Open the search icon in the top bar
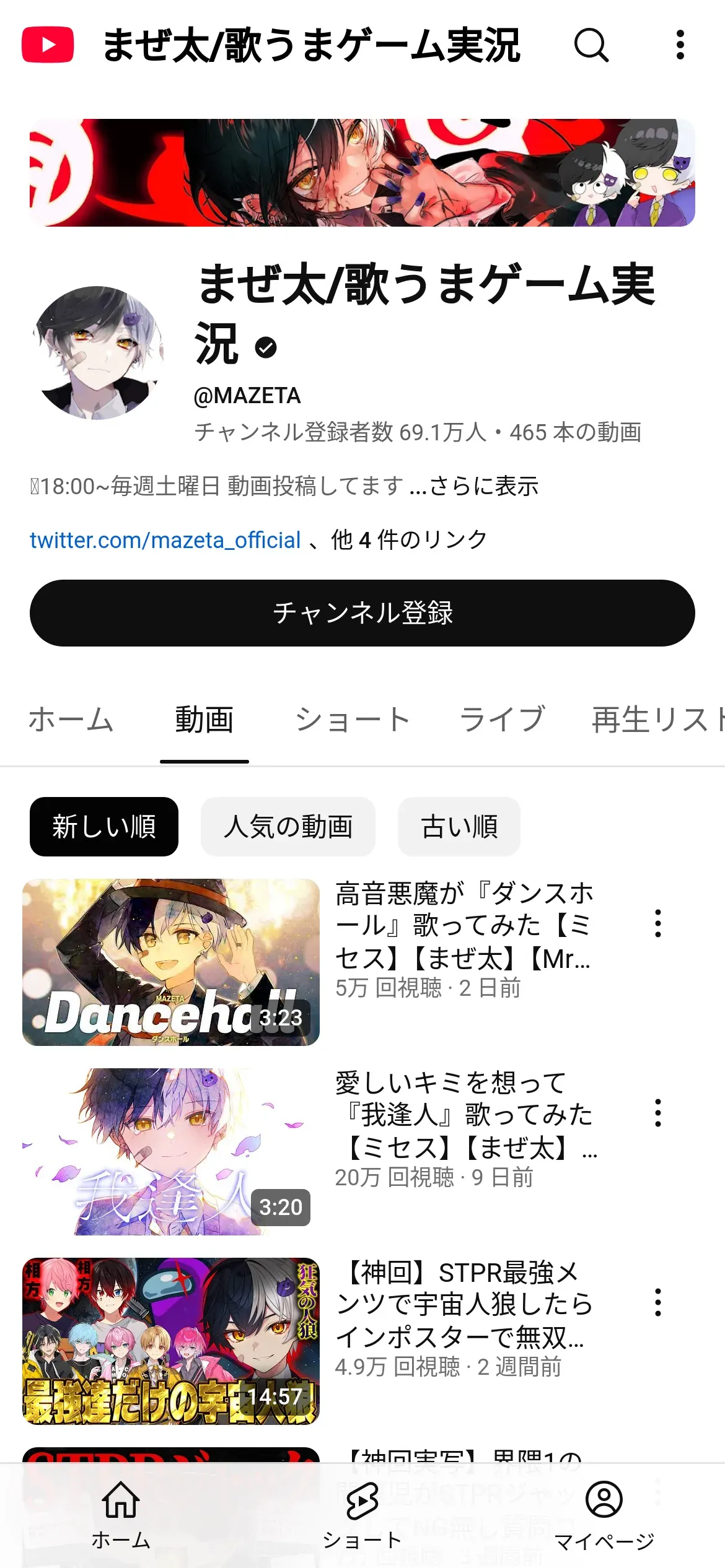The width and height of the screenshot is (725, 1568). point(591,45)
